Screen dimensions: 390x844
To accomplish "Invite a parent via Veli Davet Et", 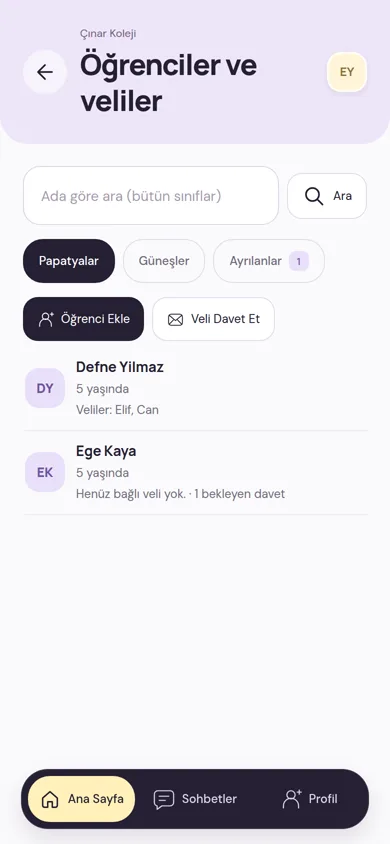I will click(x=214, y=319).
